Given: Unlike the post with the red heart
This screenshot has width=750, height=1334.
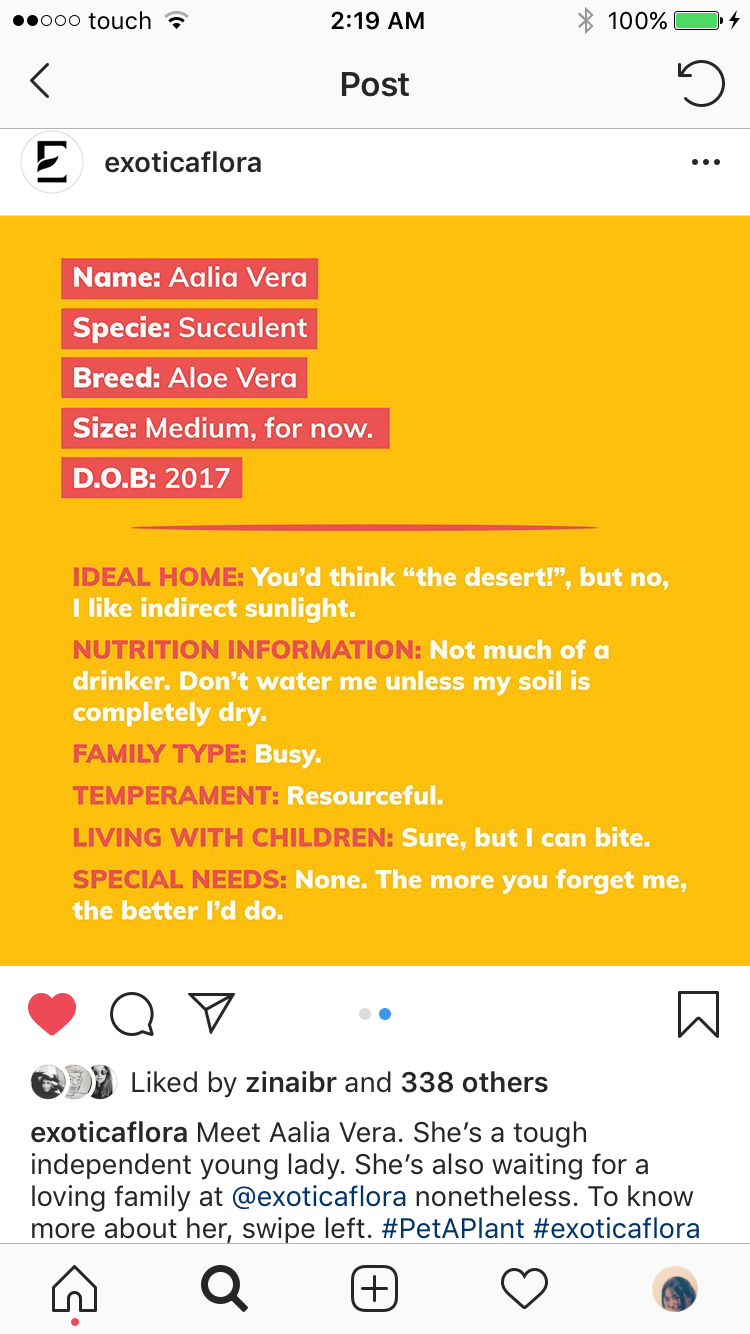Looking at the screenshot, I should coord(52,1014).
